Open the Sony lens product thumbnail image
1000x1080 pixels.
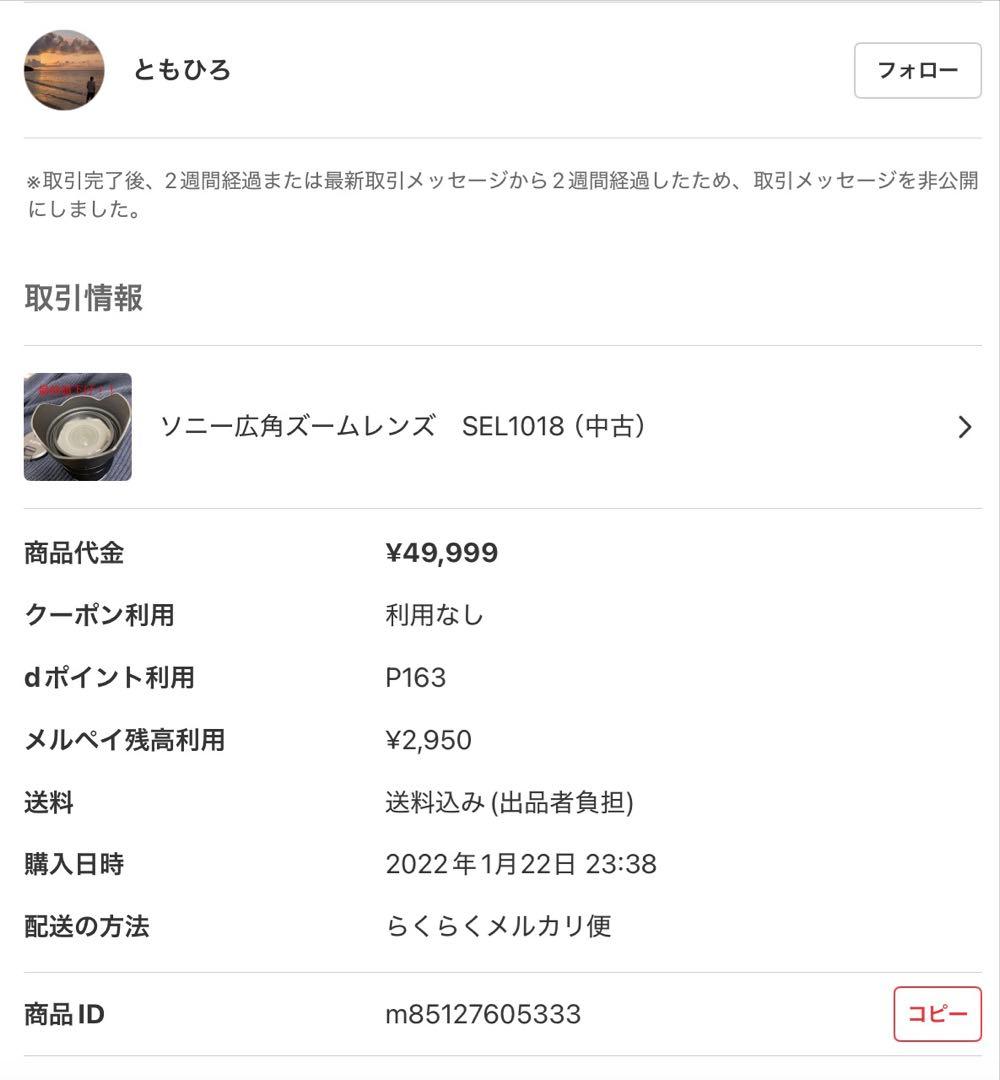tap(78, 427)
